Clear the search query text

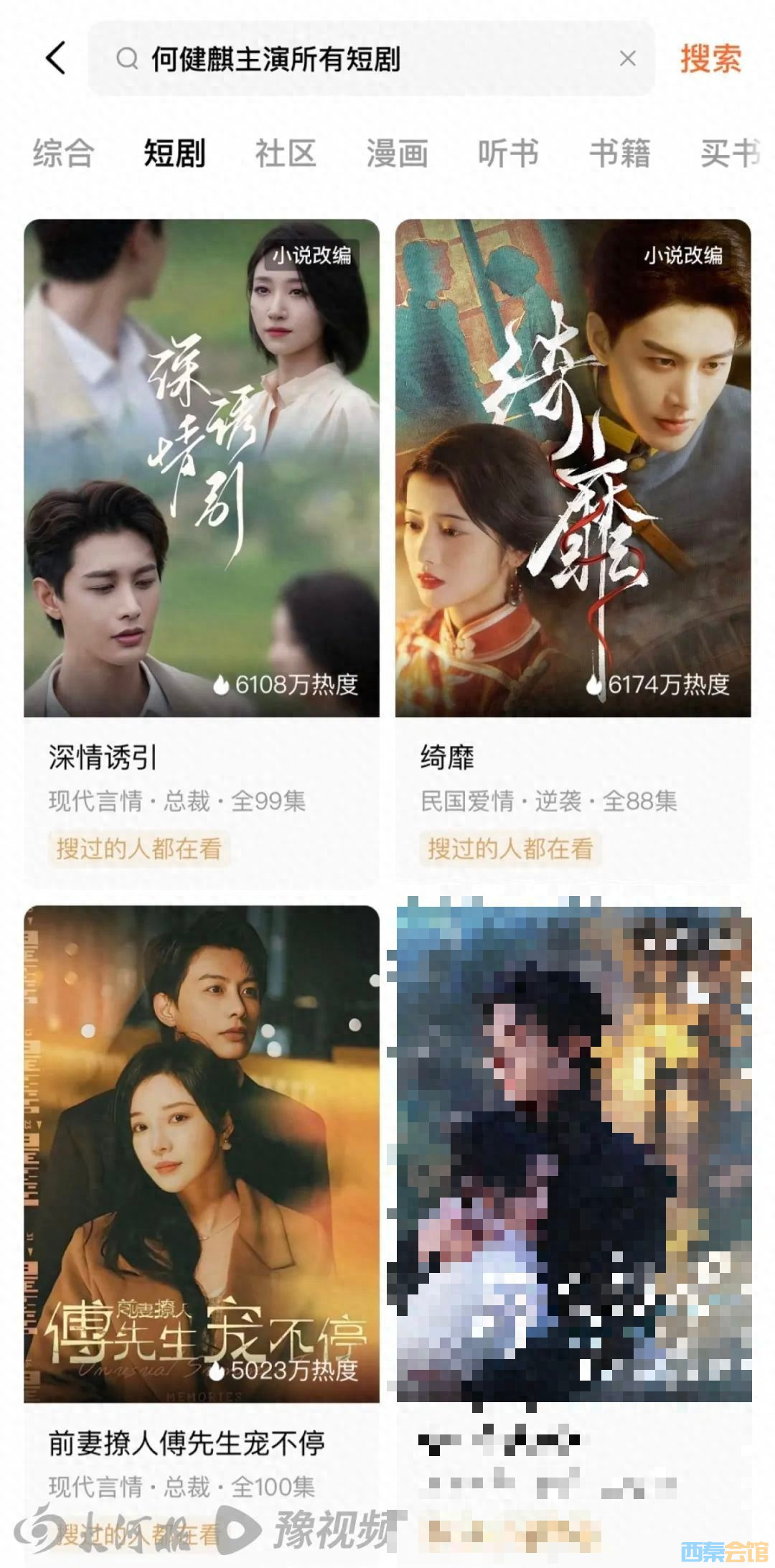tap(627, 59)
